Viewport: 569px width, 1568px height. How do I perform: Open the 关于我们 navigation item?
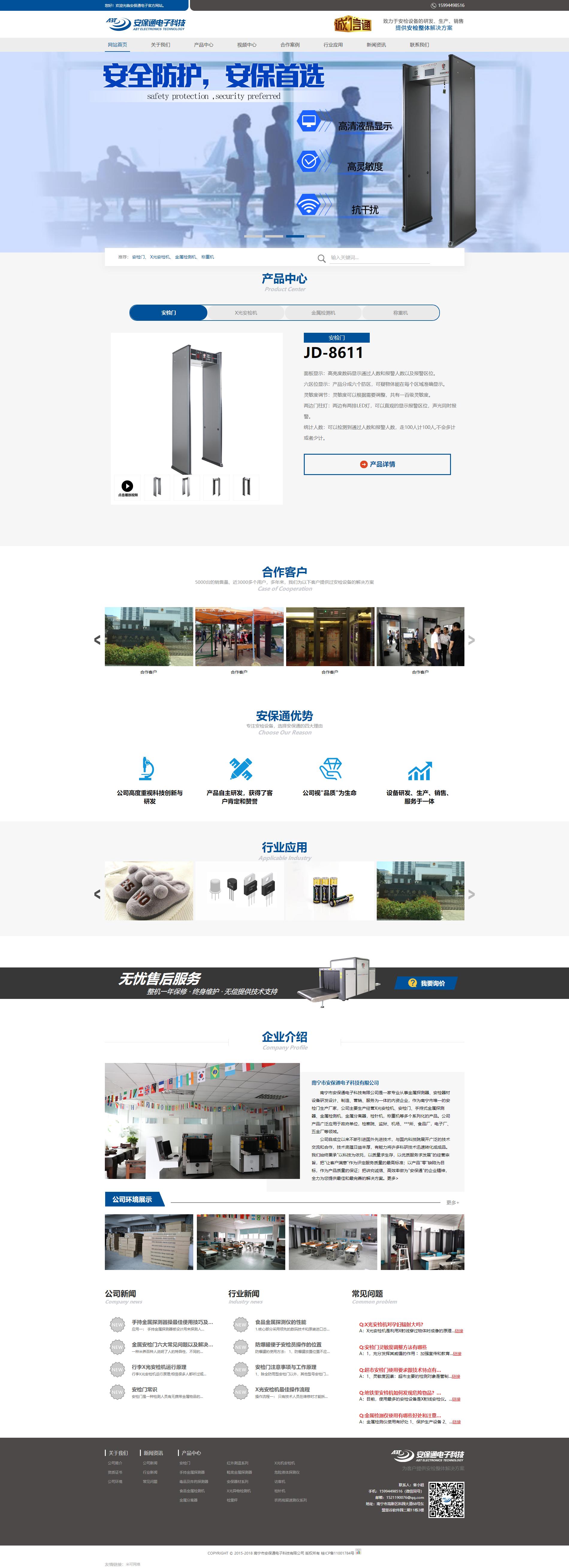point(160,45)
